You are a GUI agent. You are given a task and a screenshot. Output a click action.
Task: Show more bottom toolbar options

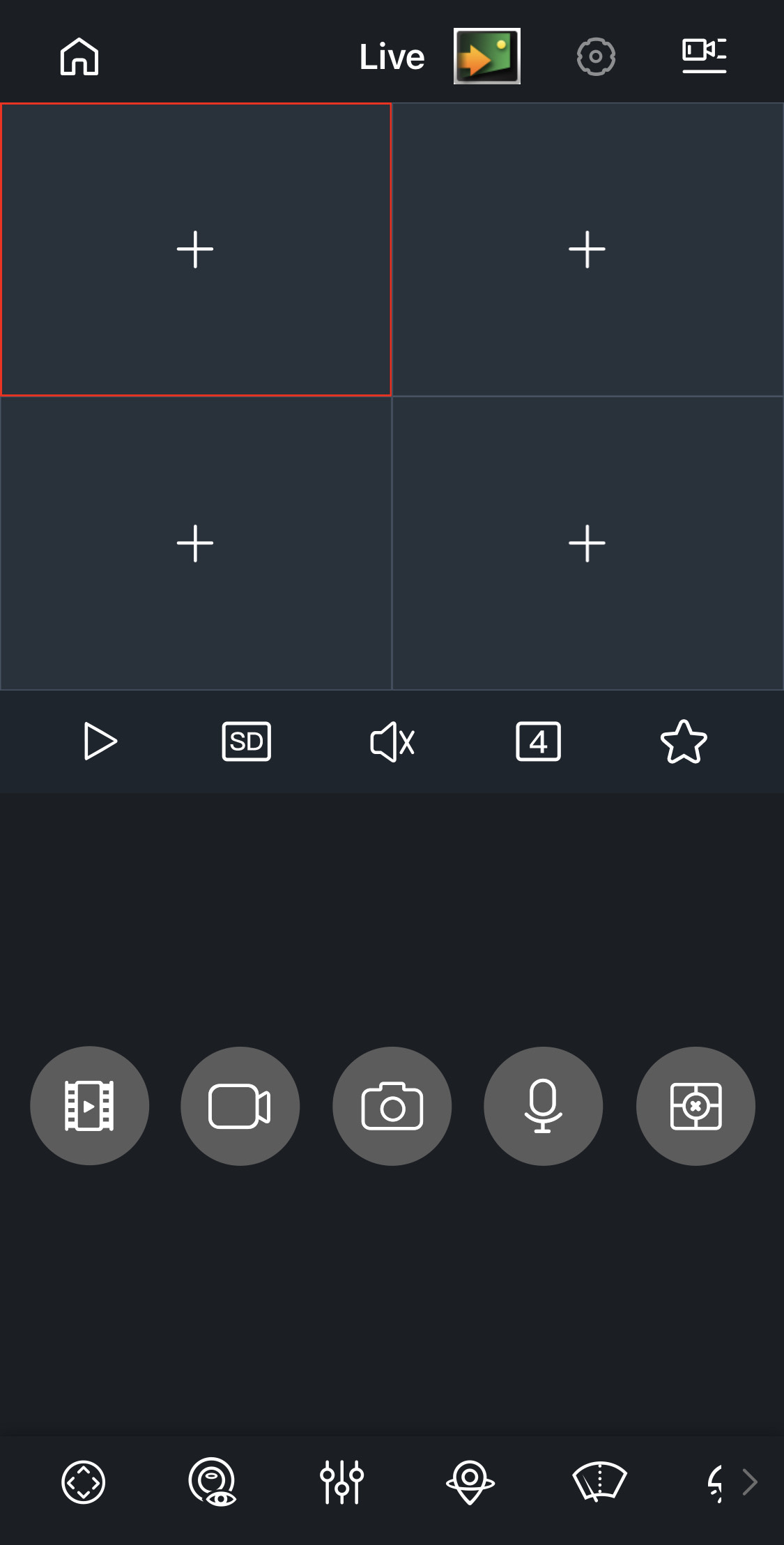point(750,1482)
